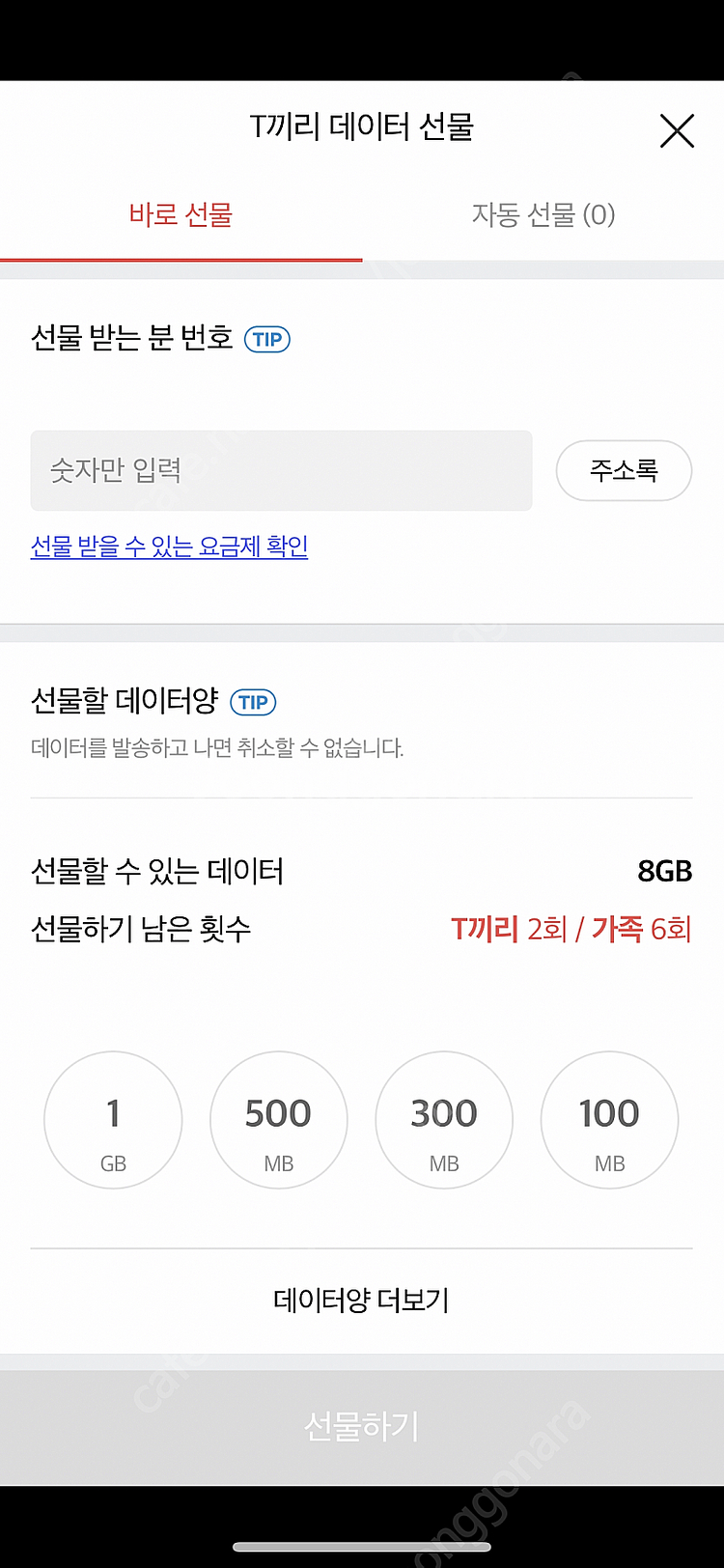Select the 바로 선물 tab
724x1568 pixels.
pos(180,215)
